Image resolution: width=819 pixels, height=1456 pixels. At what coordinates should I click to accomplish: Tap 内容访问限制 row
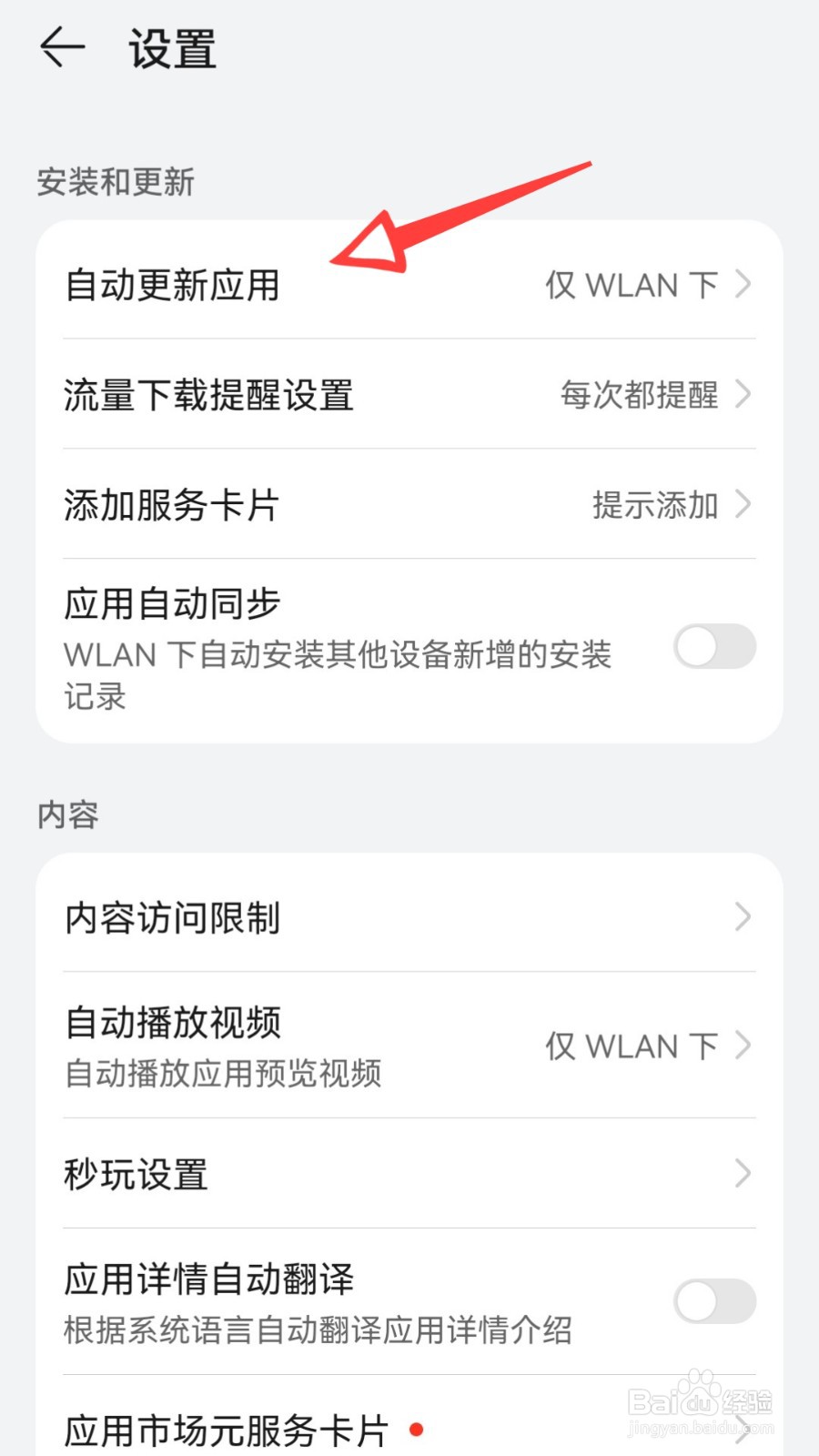(x=173, y=918)
